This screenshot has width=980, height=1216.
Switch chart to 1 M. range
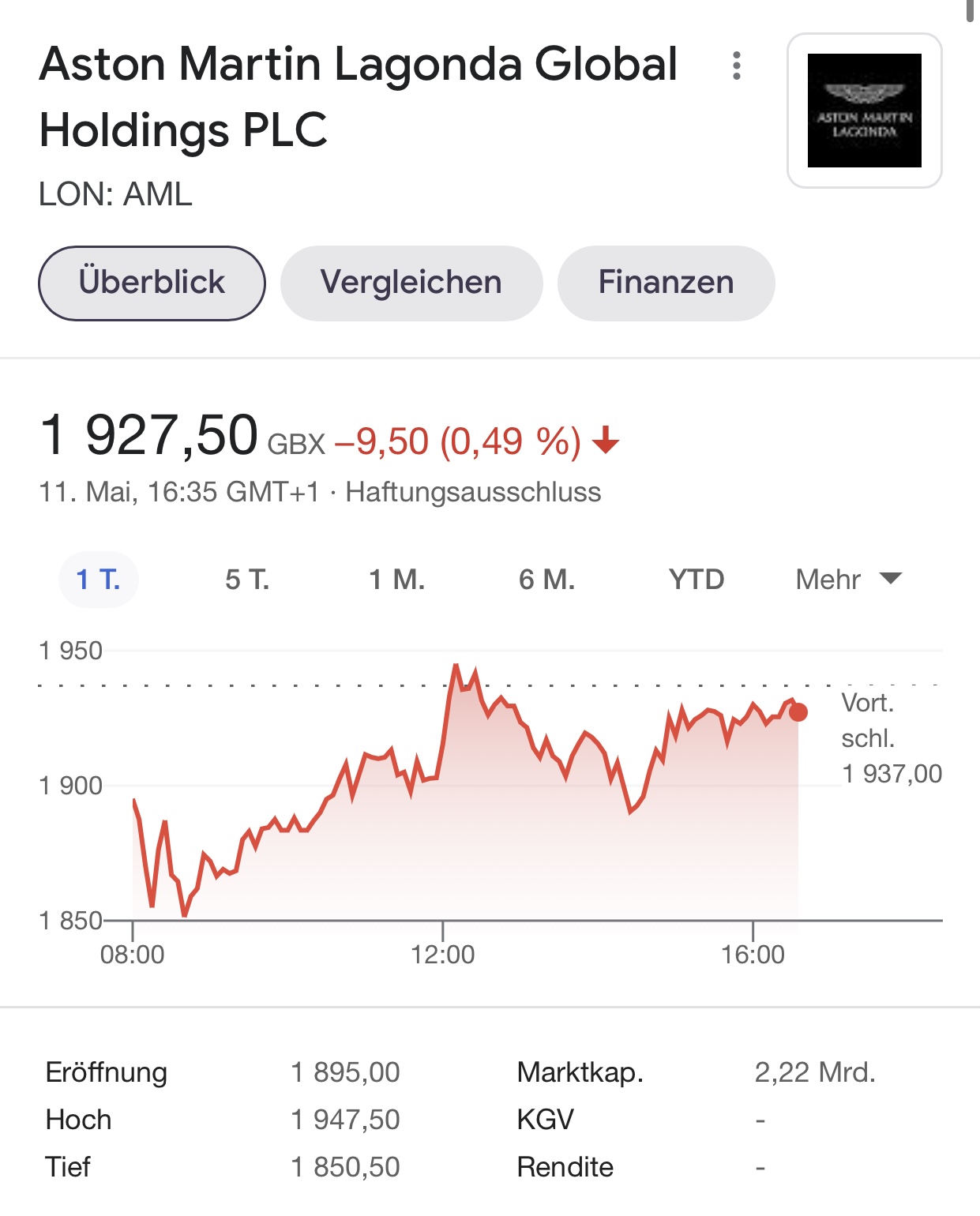(x=396, y=580)
